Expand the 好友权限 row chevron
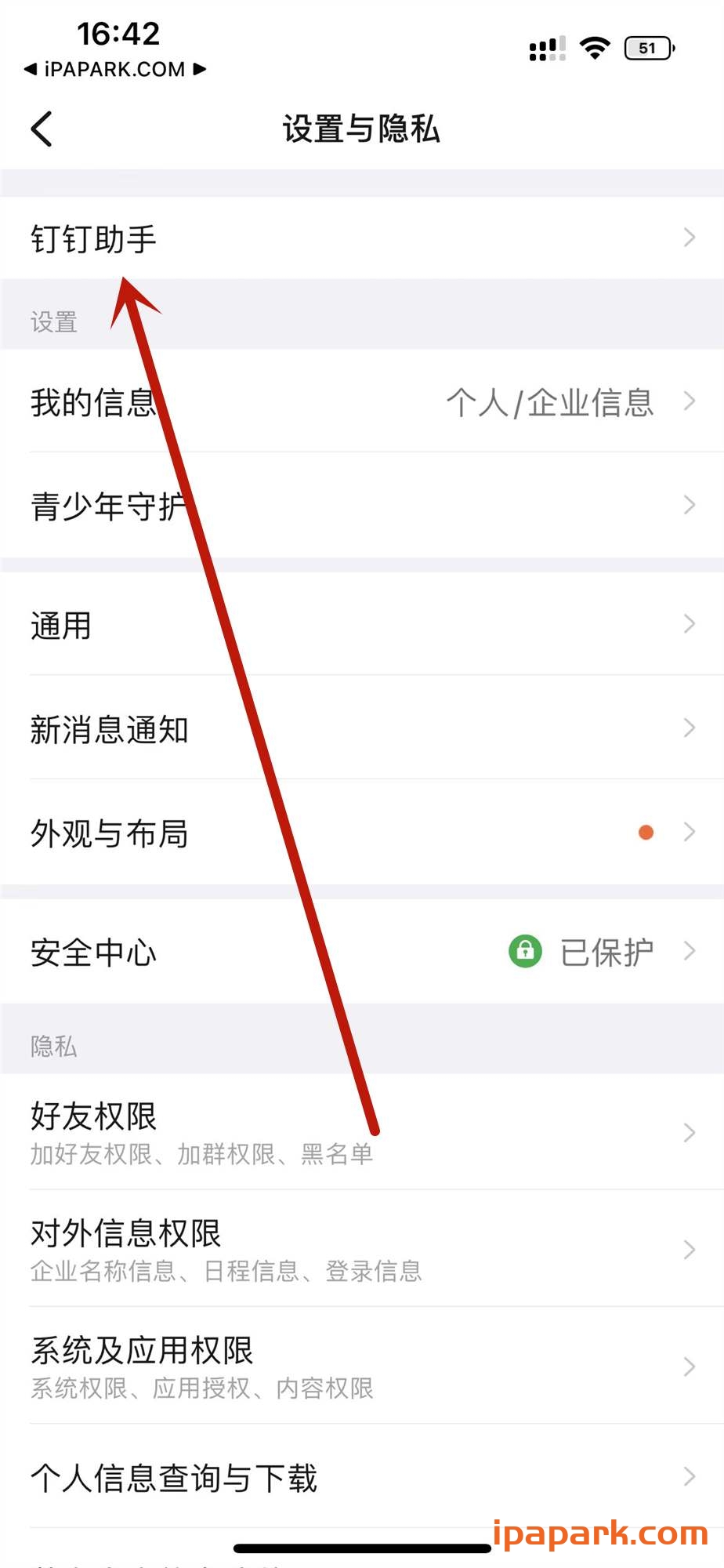The height and width of the screenshot is (1568, 724). coord(689,1131)
